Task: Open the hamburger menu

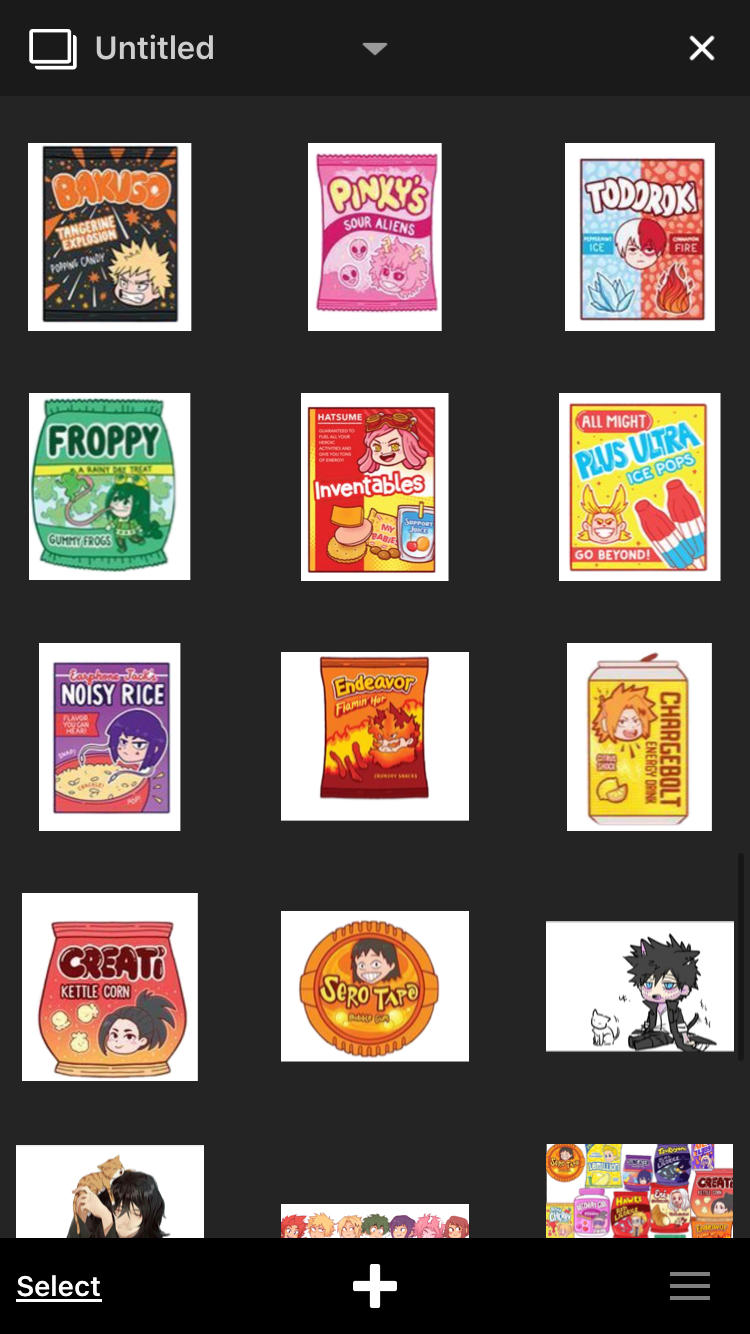Action: [690, 1286]
